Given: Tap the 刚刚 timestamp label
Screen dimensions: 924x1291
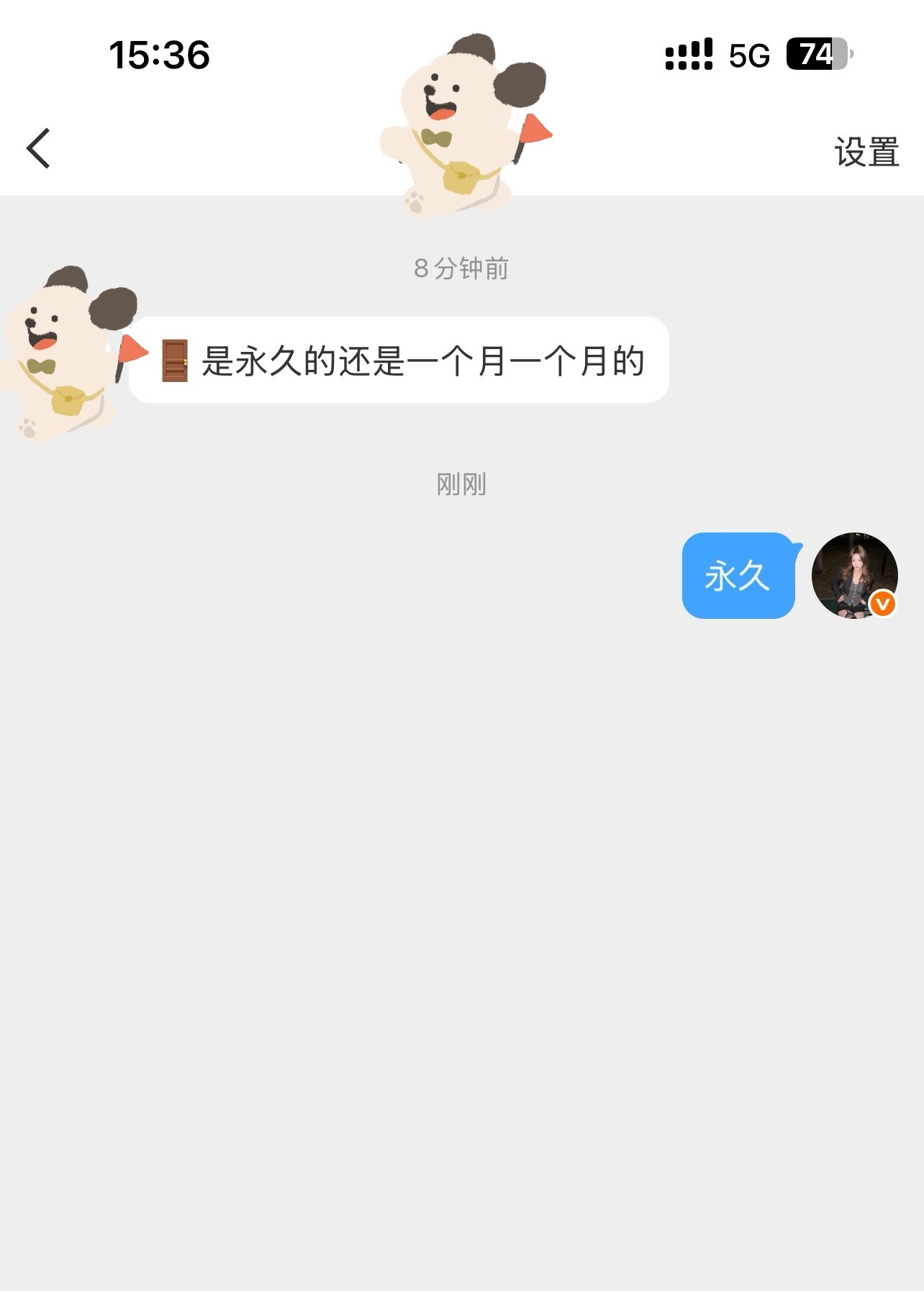Looking at the screenshot, I should 461,485.
